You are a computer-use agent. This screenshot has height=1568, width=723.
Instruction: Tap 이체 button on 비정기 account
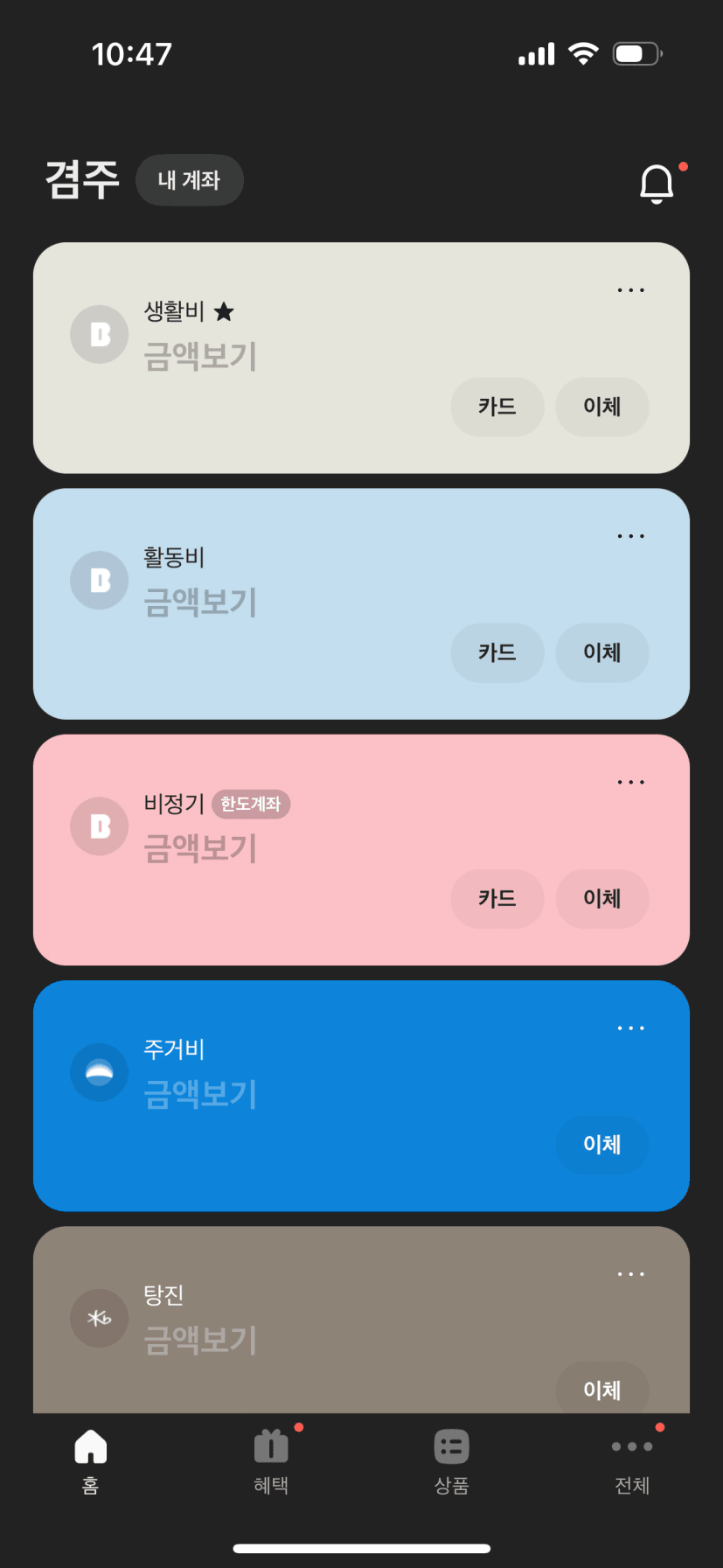click(601, 898)
